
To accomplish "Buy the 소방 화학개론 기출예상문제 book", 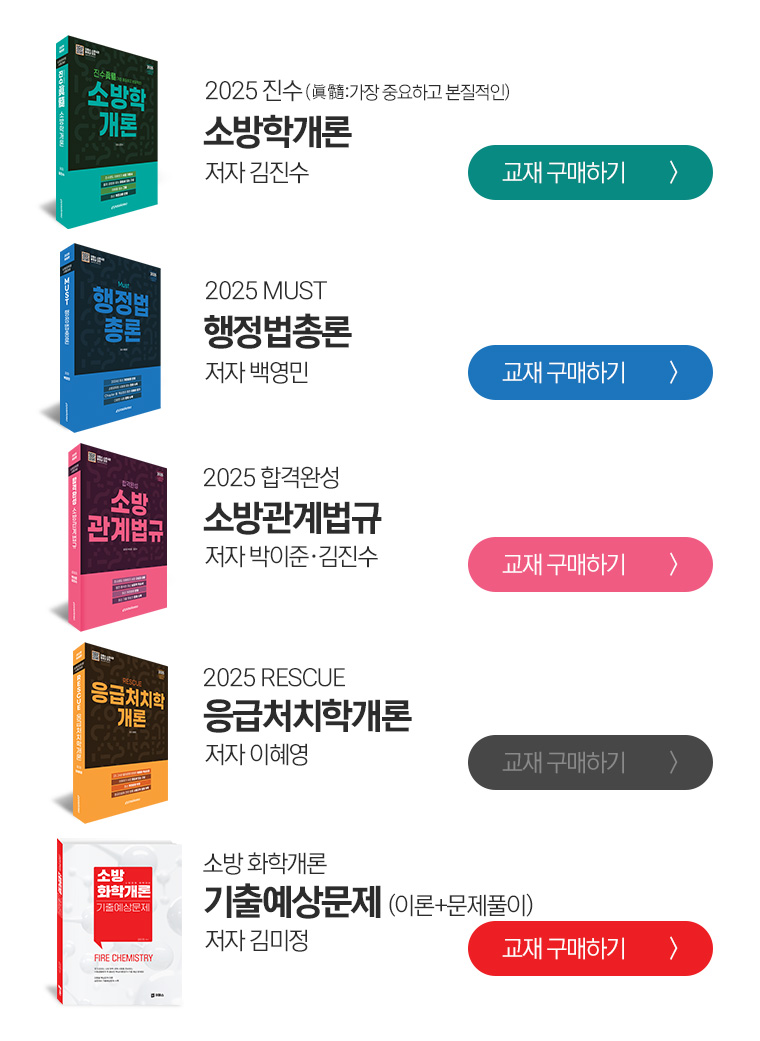I will 590,948.
